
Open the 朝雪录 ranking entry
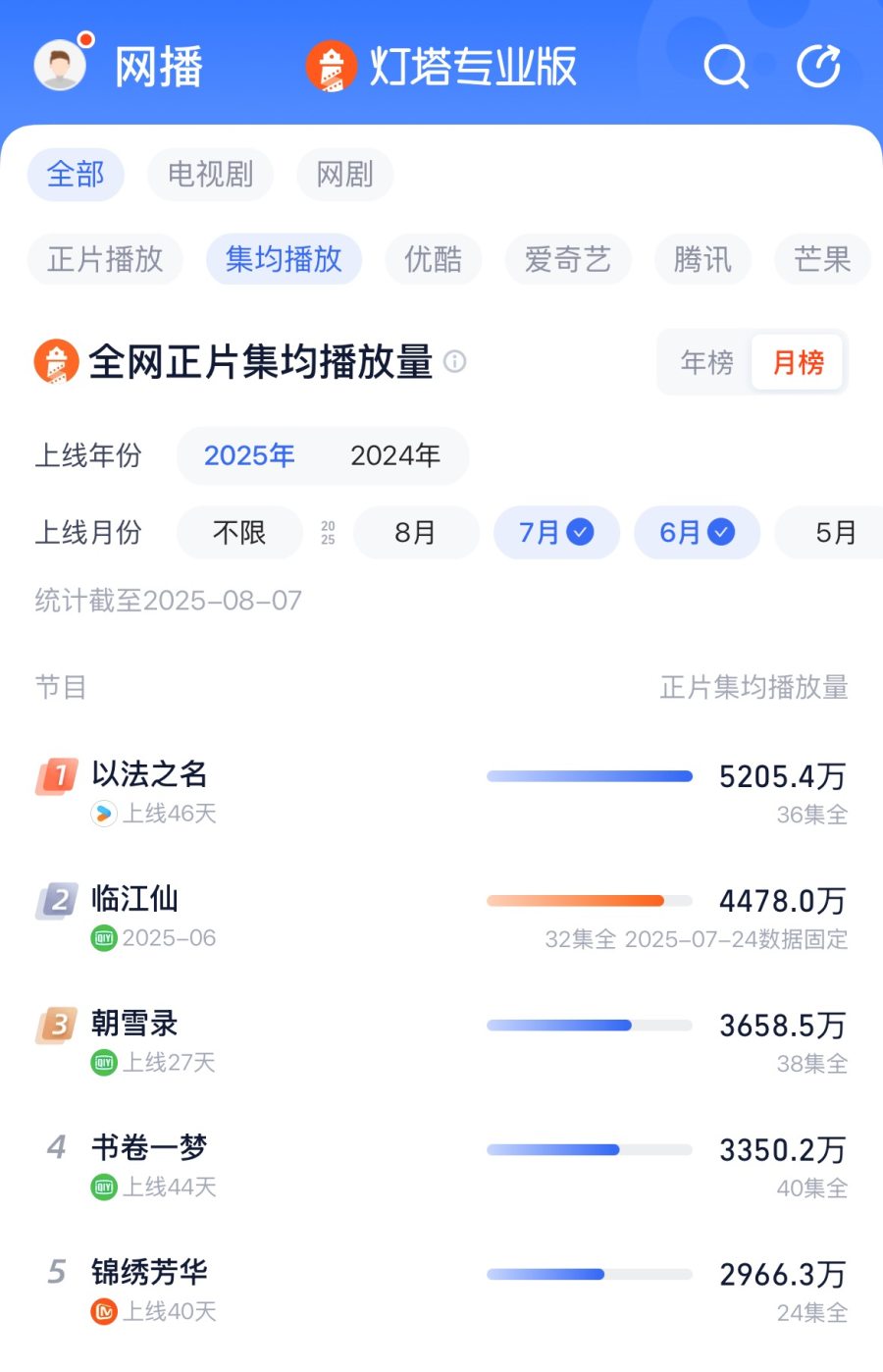click(x=134, y=1024)
